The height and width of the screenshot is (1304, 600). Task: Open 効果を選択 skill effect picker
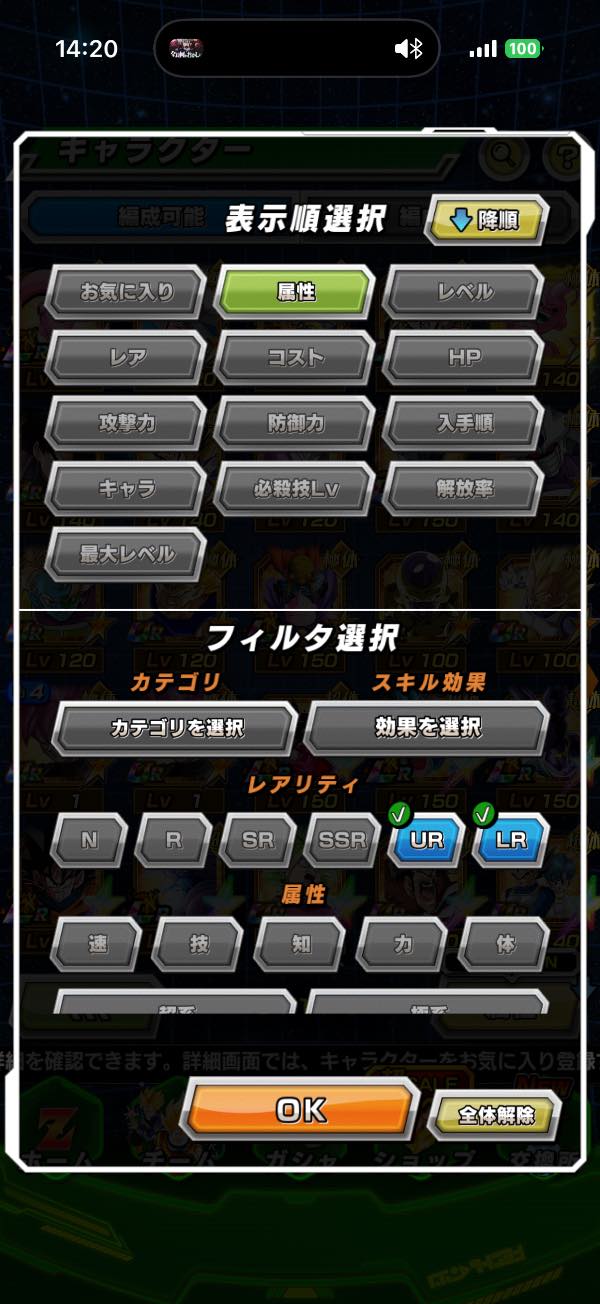(x=427, y=728)
